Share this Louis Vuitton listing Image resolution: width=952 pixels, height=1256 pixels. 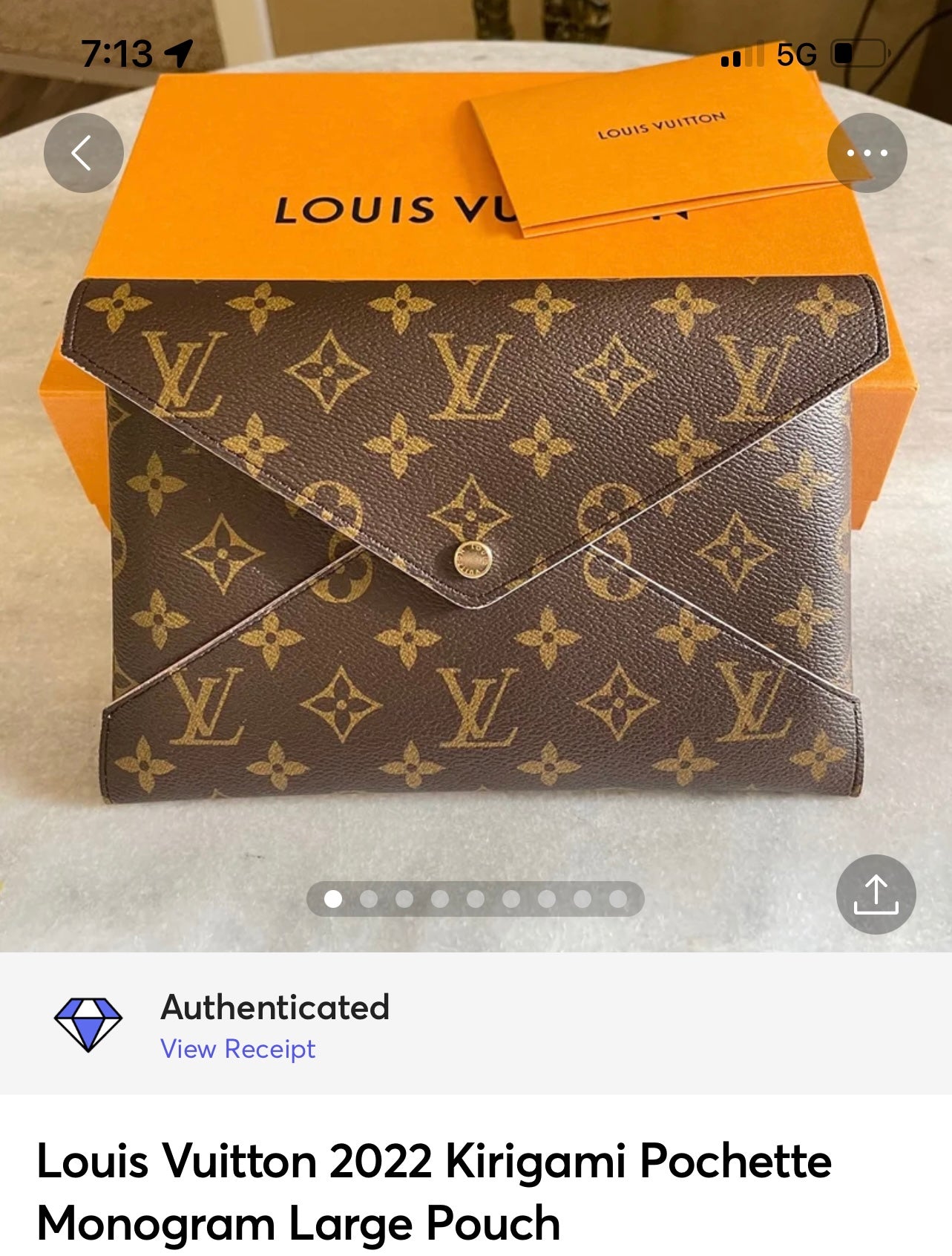tap(876, 894)
